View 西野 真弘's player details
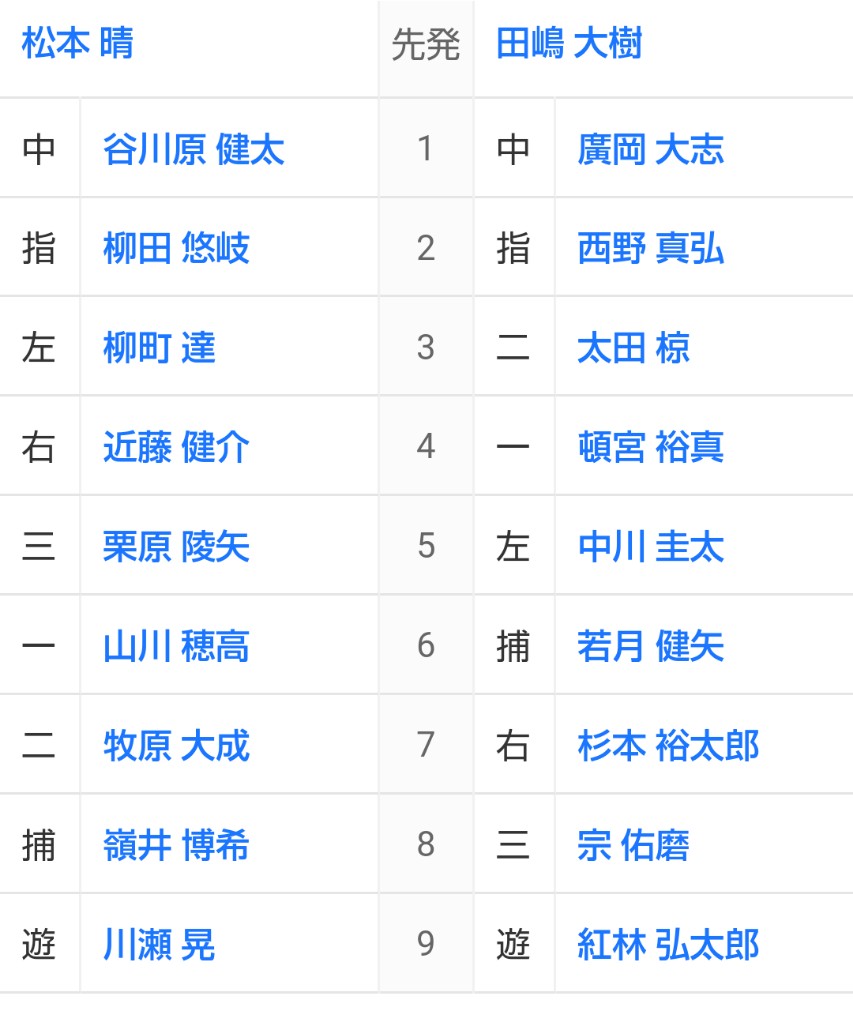 click(x=650, y=249)
